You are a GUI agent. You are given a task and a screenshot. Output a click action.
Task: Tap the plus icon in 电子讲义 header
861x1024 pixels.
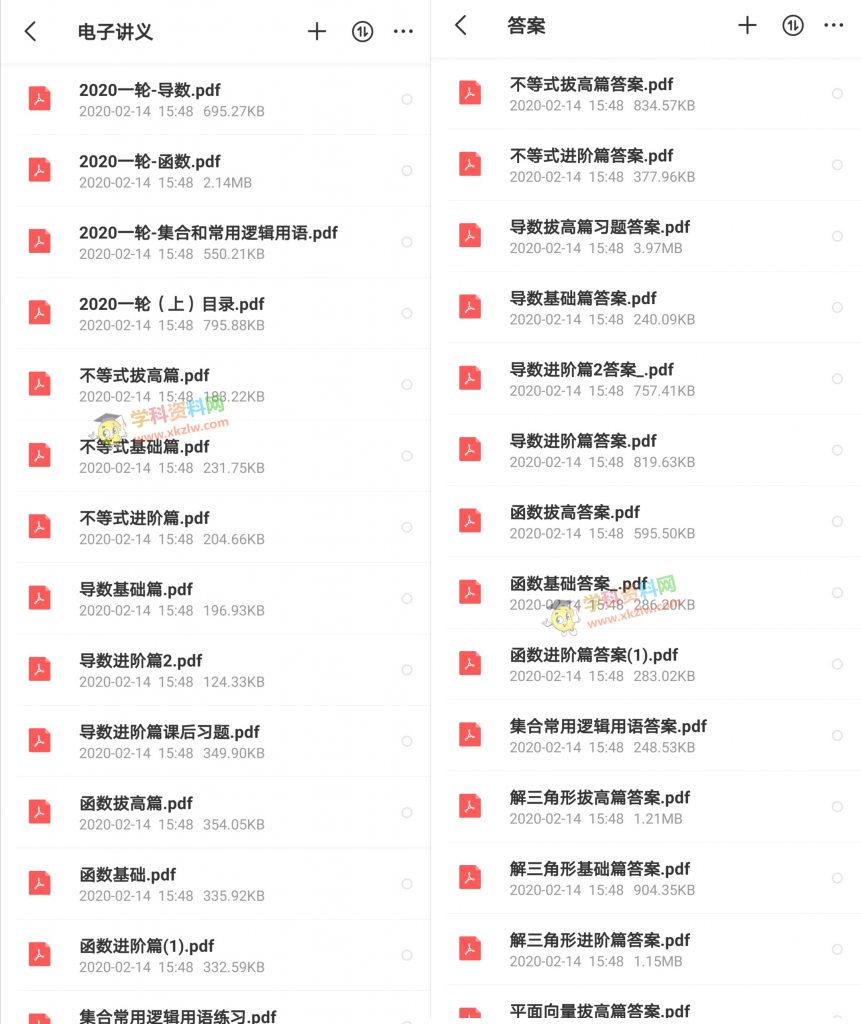pyautogui.click(x=317, y=32)
